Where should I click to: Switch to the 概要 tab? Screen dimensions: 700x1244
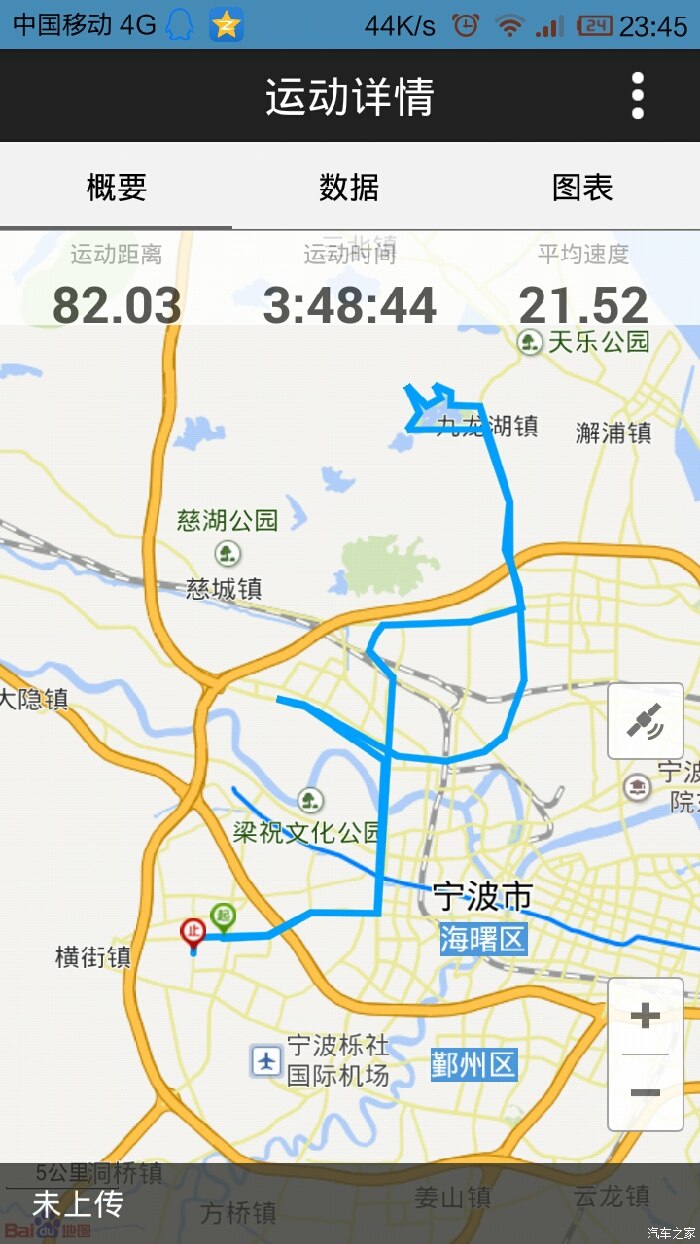click(x=117, y=187)
